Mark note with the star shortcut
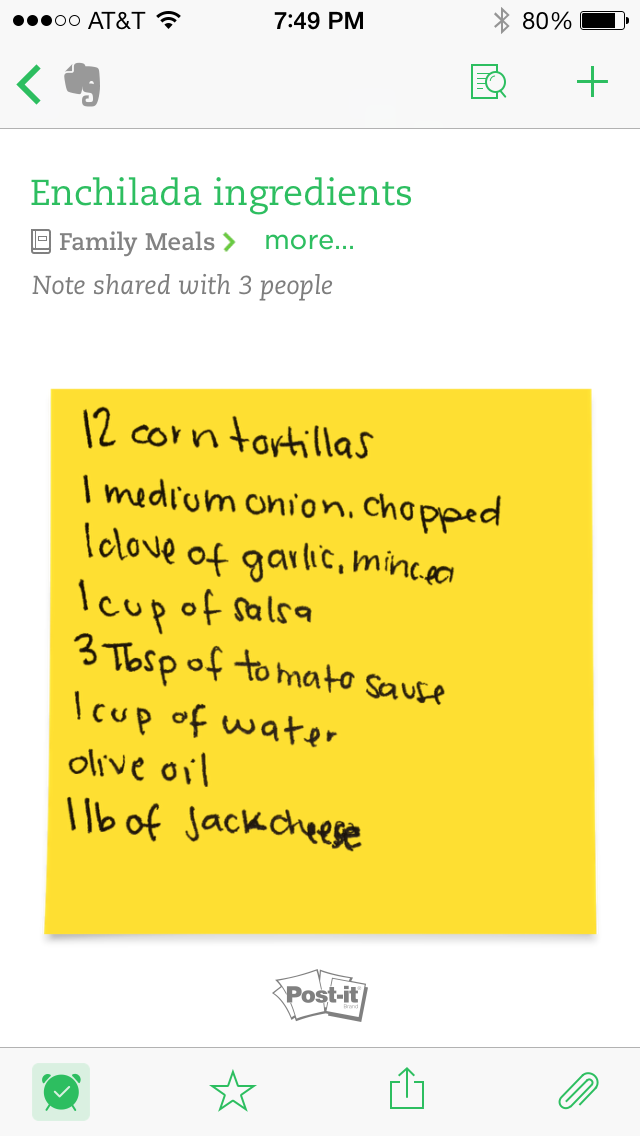Viewport: 640px width, 1136px height. click(x=233, y=1092)
